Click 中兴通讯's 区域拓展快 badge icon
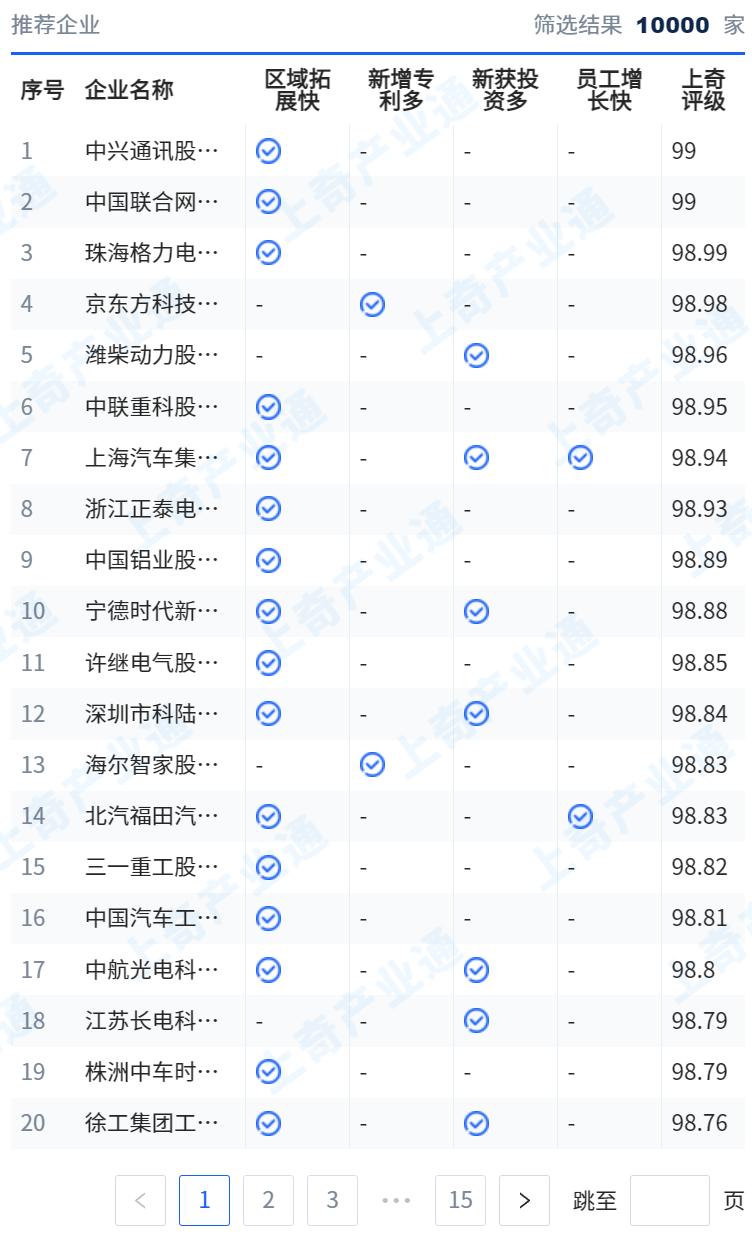Screen dimensions: 752x1236 (268, 151)
